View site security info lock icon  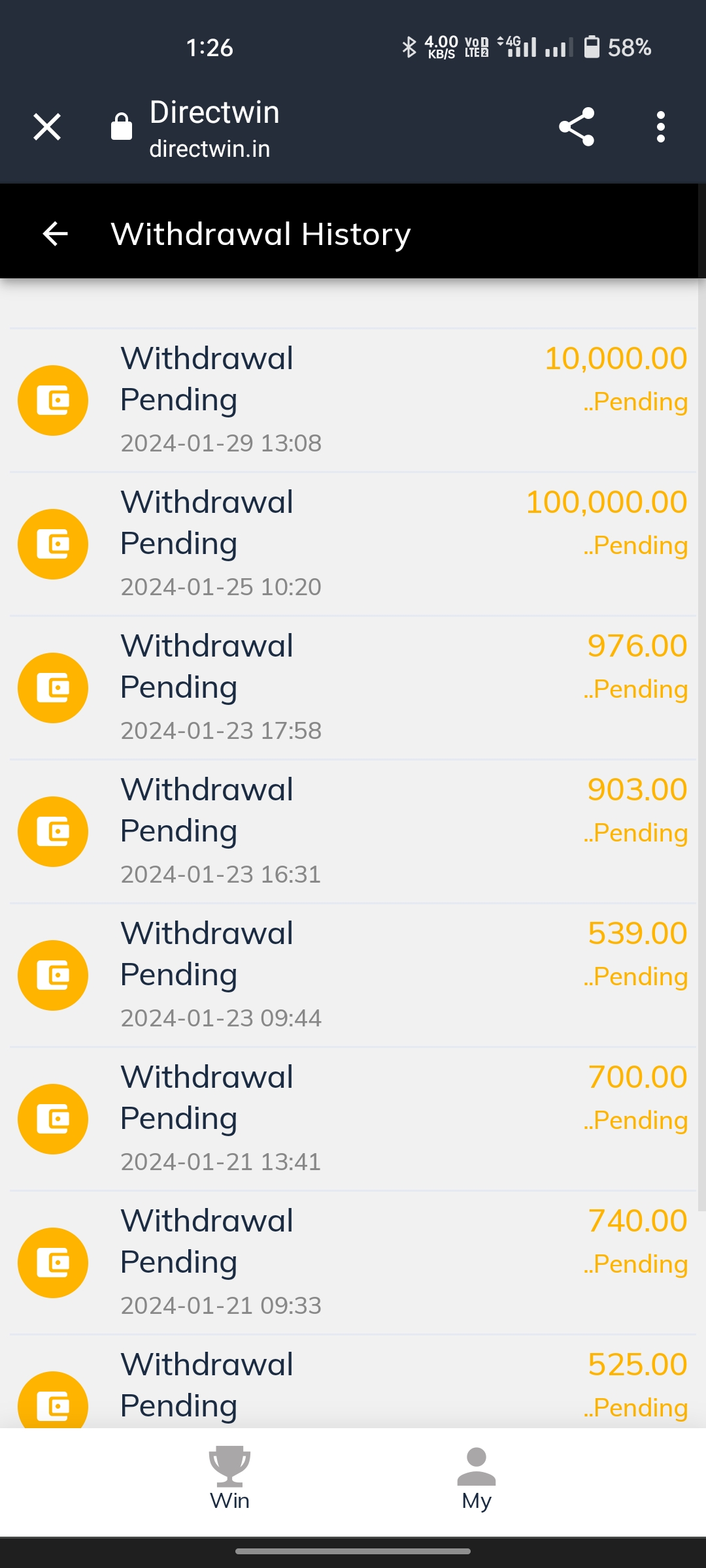122,127
